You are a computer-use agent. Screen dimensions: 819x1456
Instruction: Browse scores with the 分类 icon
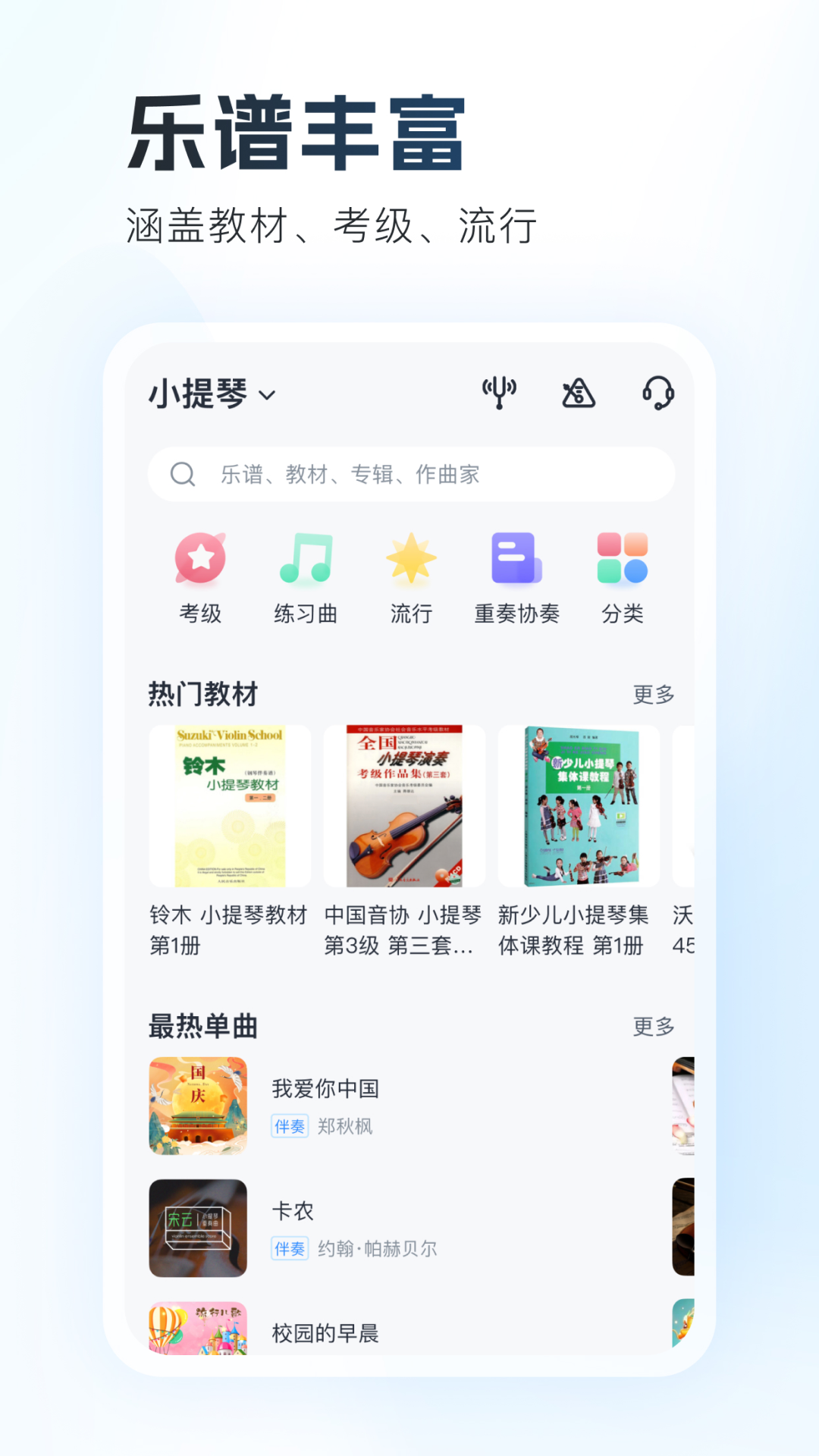(622, 561)
